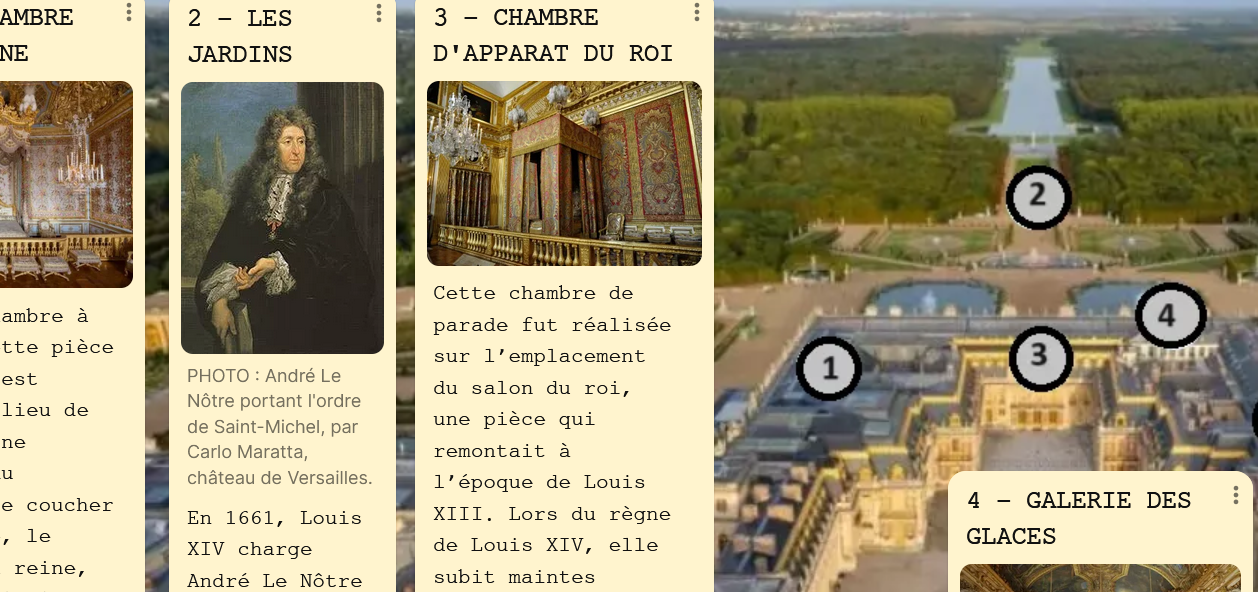Image resolution: width=1258 pixels, height=592 pixels.
Task: Select map marker number 1
Action: (829, 369)
